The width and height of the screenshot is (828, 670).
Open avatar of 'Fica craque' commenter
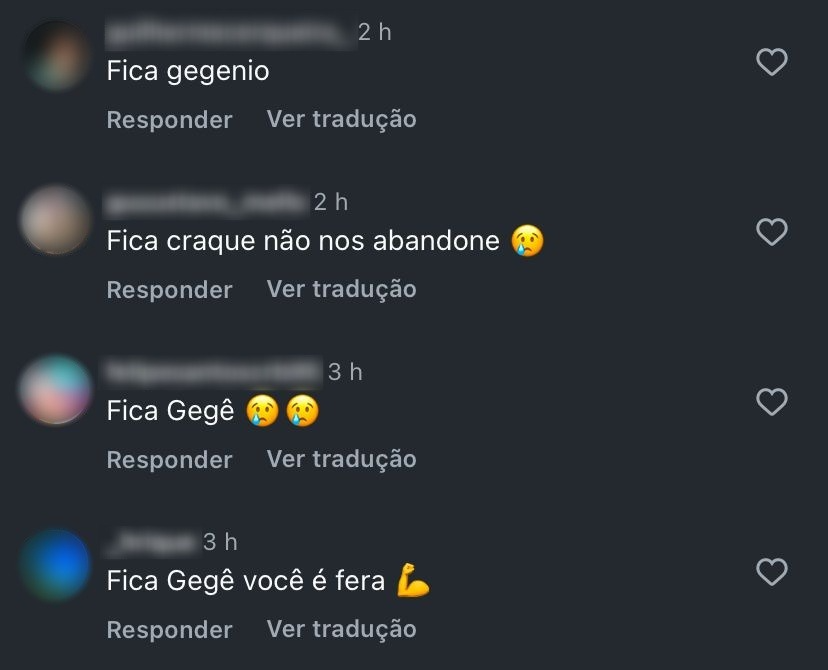(55, 219)
